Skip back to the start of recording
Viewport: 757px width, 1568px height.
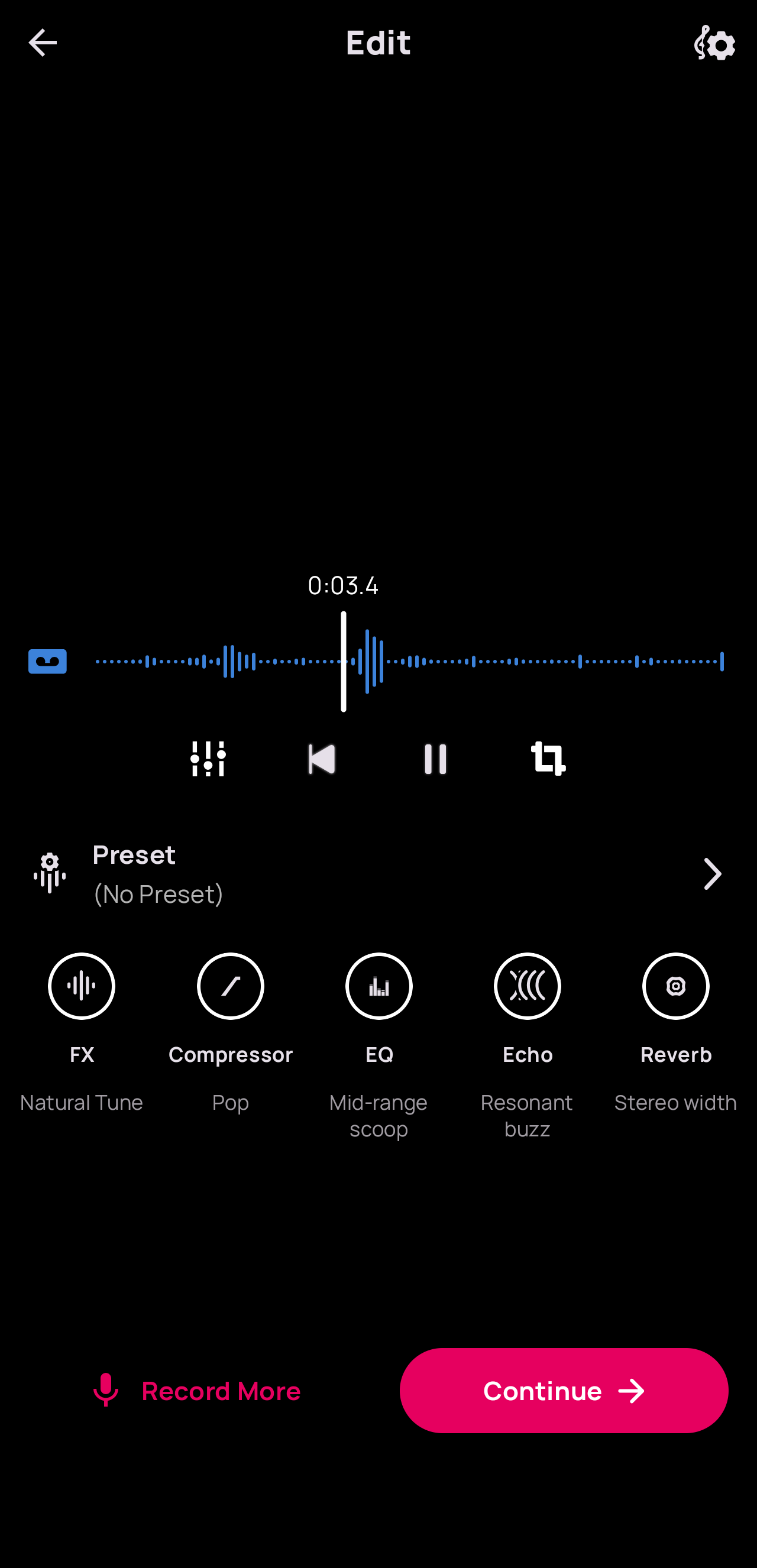pos(322,759)
